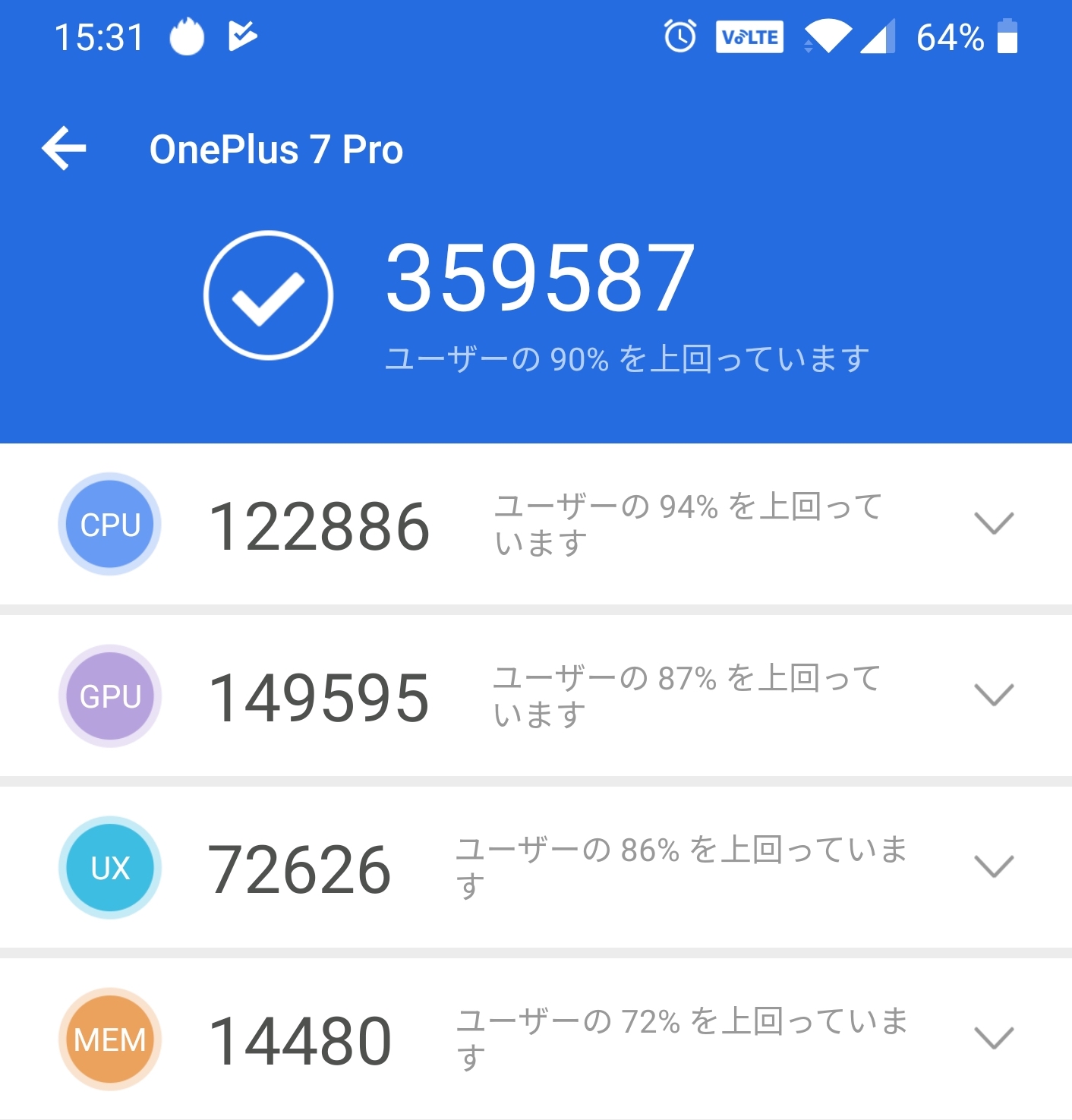Select the UX score icon
The image size is (1072, 1120).
pyautogui.click(x=109, y=867)
